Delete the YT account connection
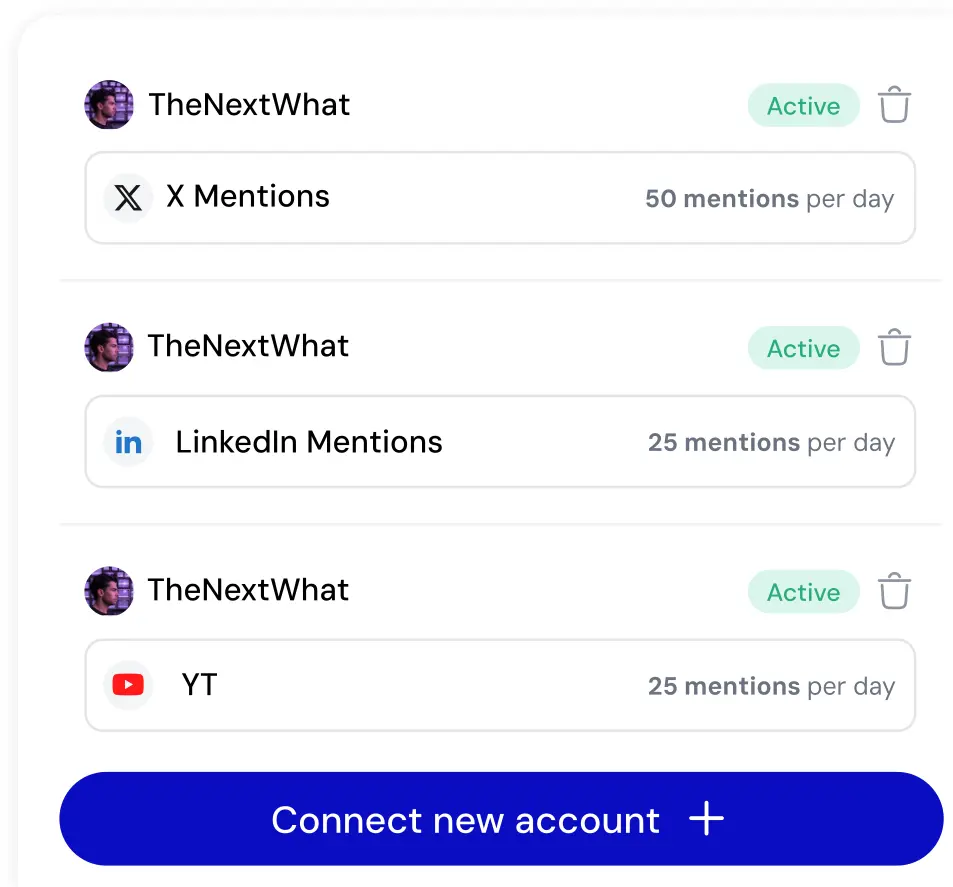 coord(894,591)
